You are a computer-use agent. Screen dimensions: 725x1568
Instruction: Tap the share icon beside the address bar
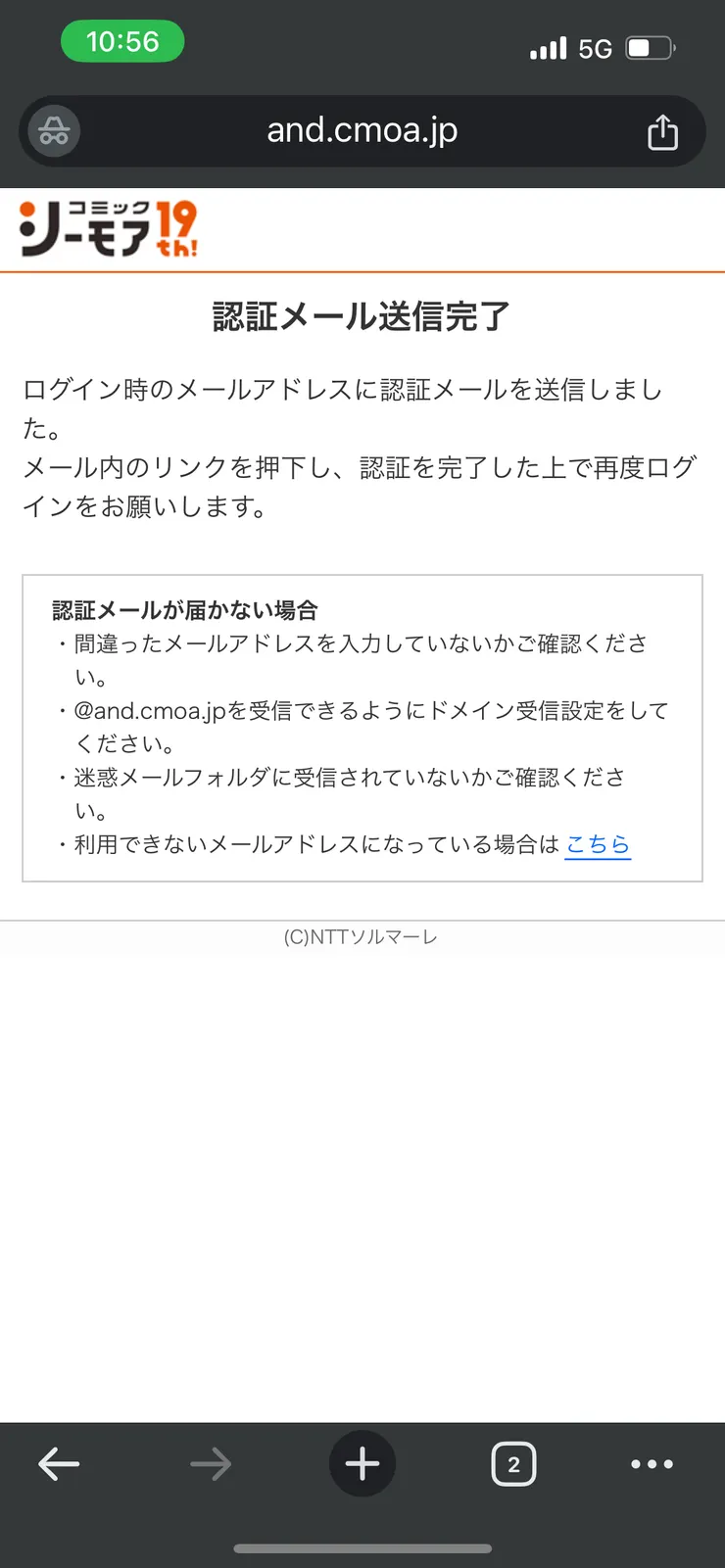[x=663, y=130]
